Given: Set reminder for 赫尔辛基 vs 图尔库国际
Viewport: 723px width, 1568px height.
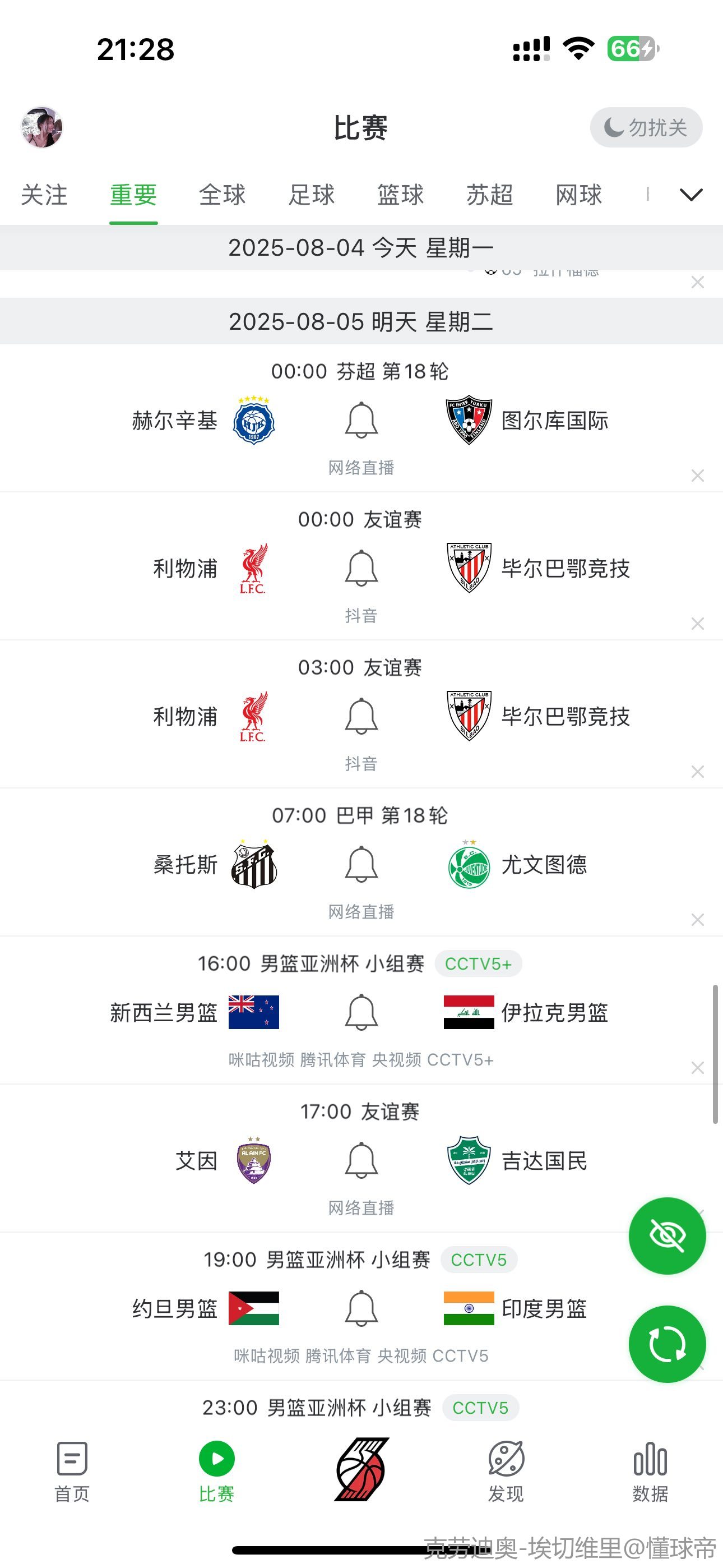Looking at the screenshot, I should [x=361, y=420].
